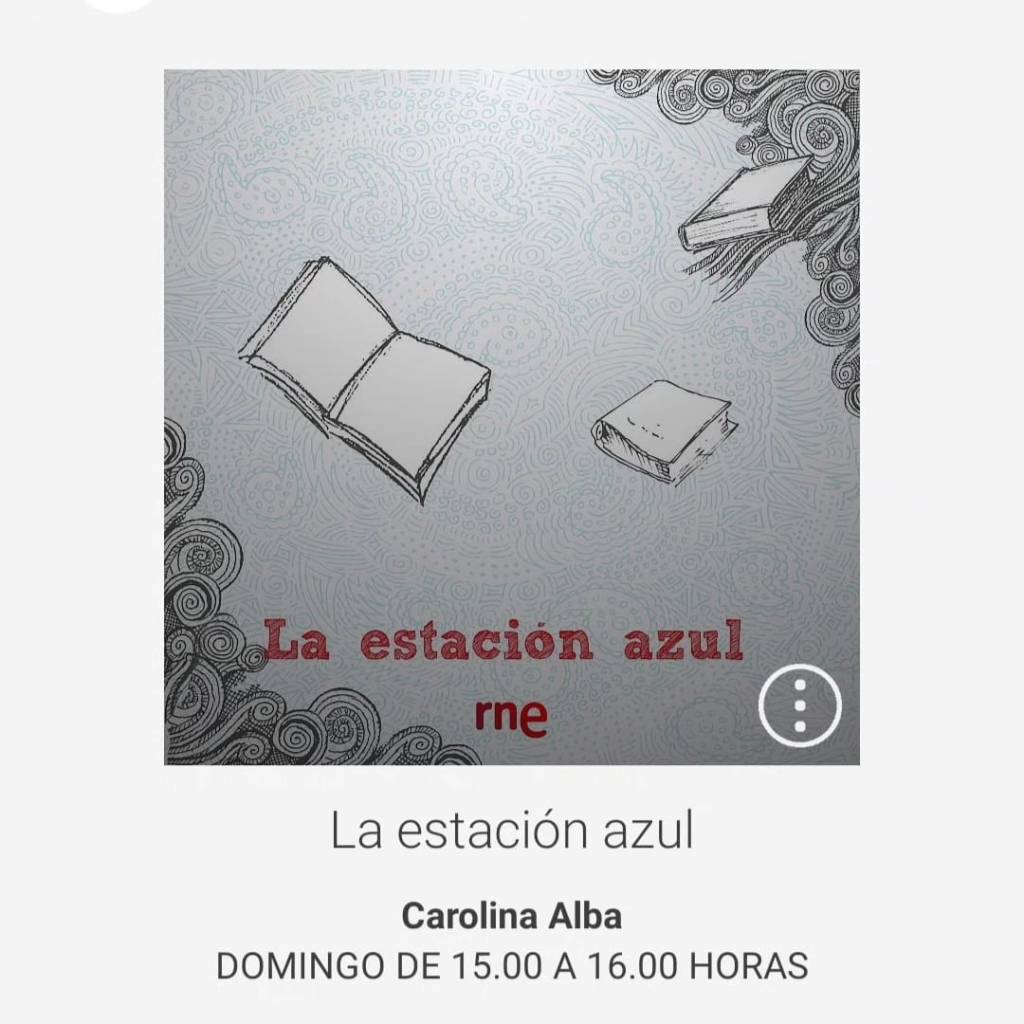Open the three-dot menu on the cover
This screenshot has width=1024, height=1024.
tap(800, 704)
